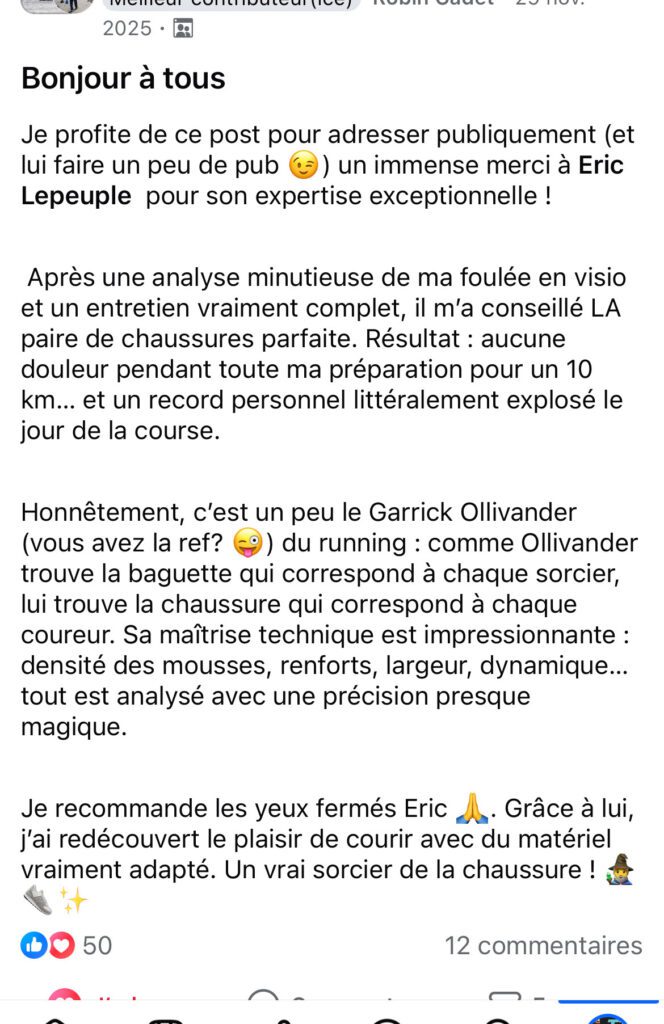View the 12 commentaires
Viewport: 664px width, 1024px height.
click(x=543, y=945)
